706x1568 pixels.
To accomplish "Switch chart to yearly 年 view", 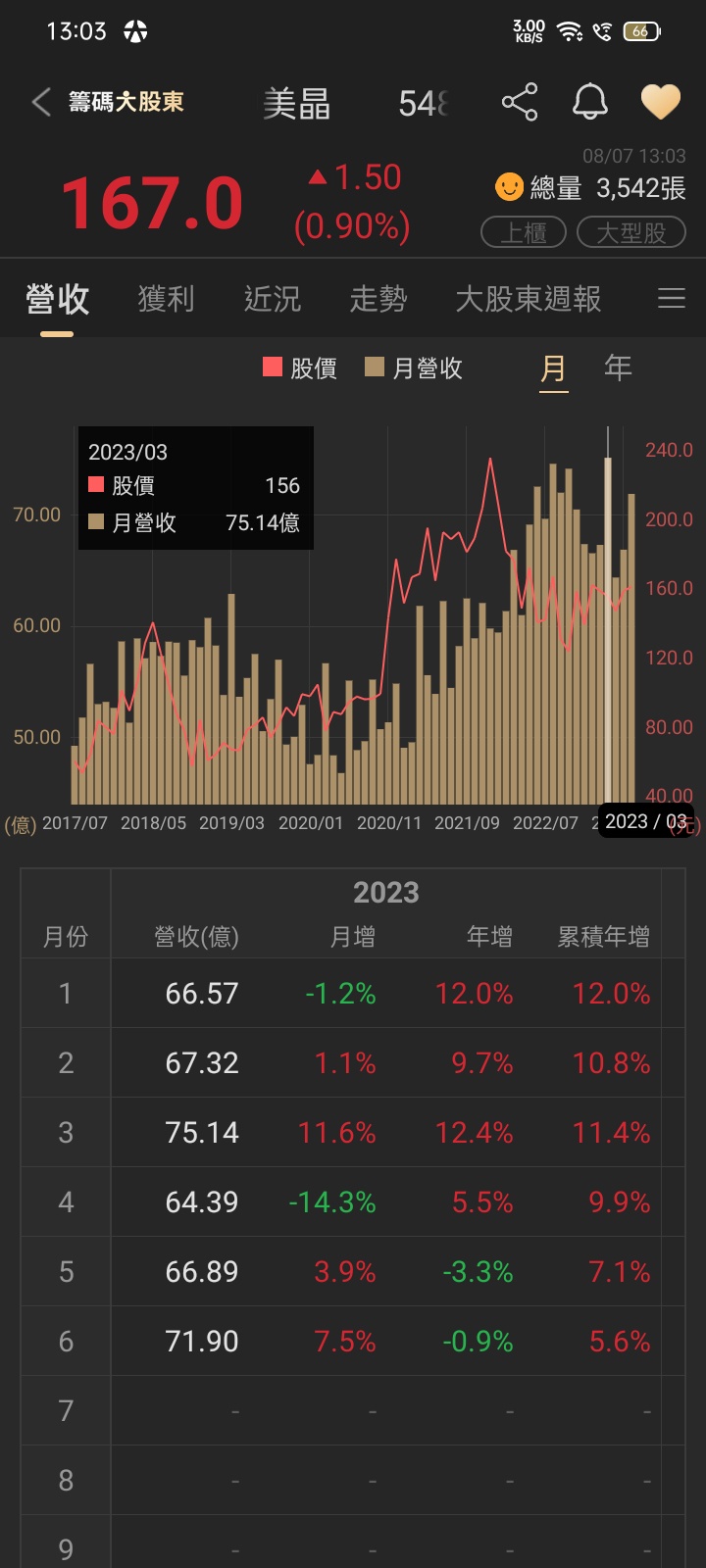I will coord(618,367).
